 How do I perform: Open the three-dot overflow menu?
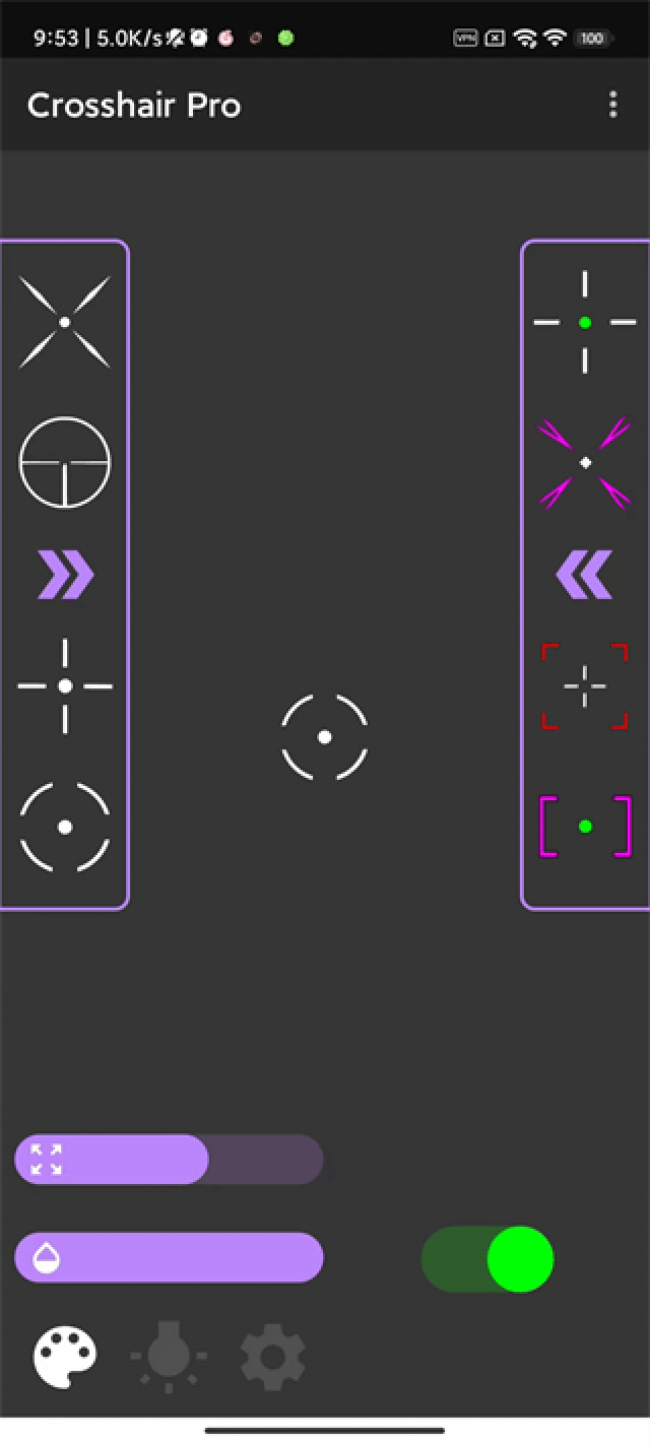tap(613, 105)
